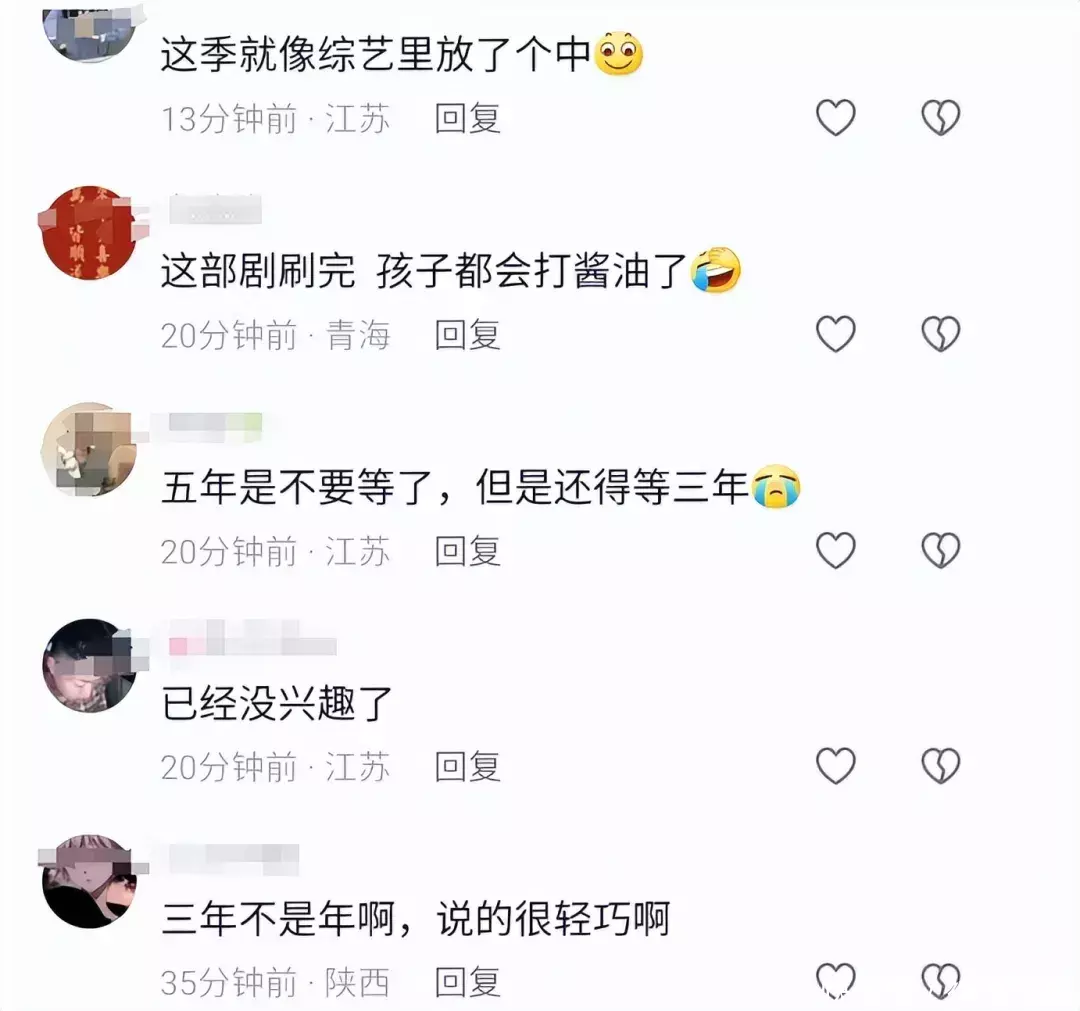Dislike the comment "三年不是年啊"
The image size is (1080, 1011).
click(x=940, y=980)
